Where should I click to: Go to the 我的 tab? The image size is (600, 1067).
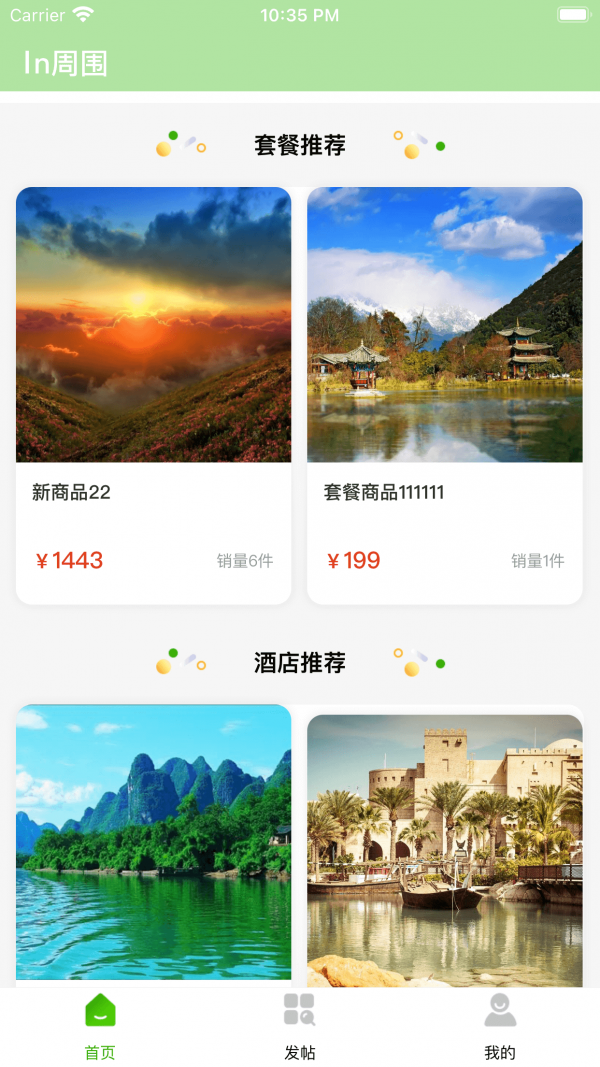pos(500,1027)
